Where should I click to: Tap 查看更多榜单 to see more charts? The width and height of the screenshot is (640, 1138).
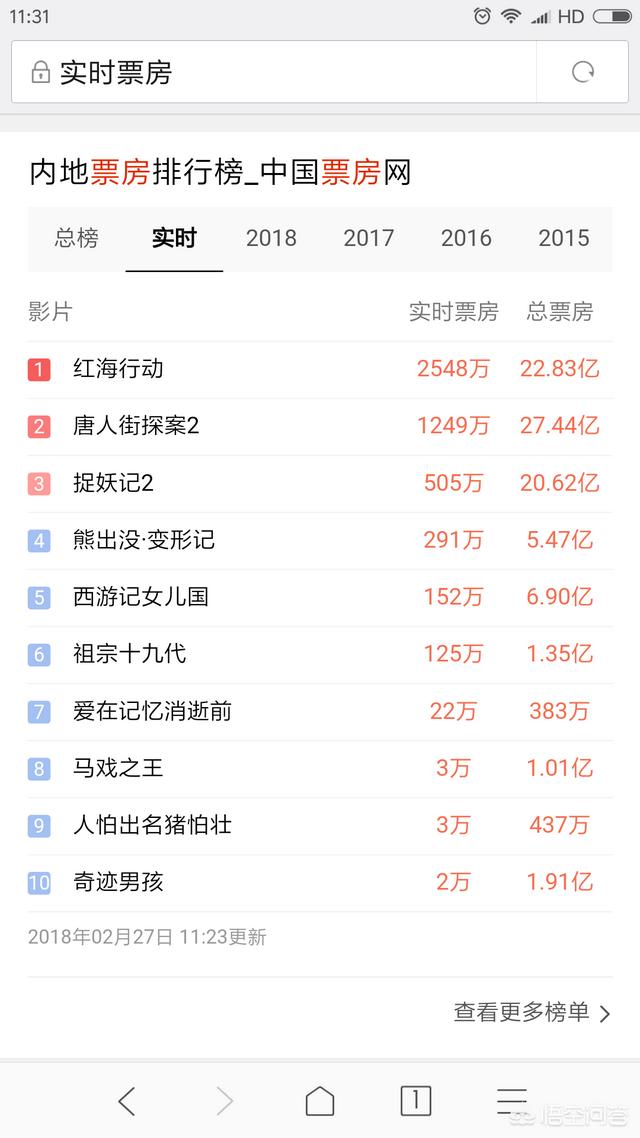click(532, 1012)
